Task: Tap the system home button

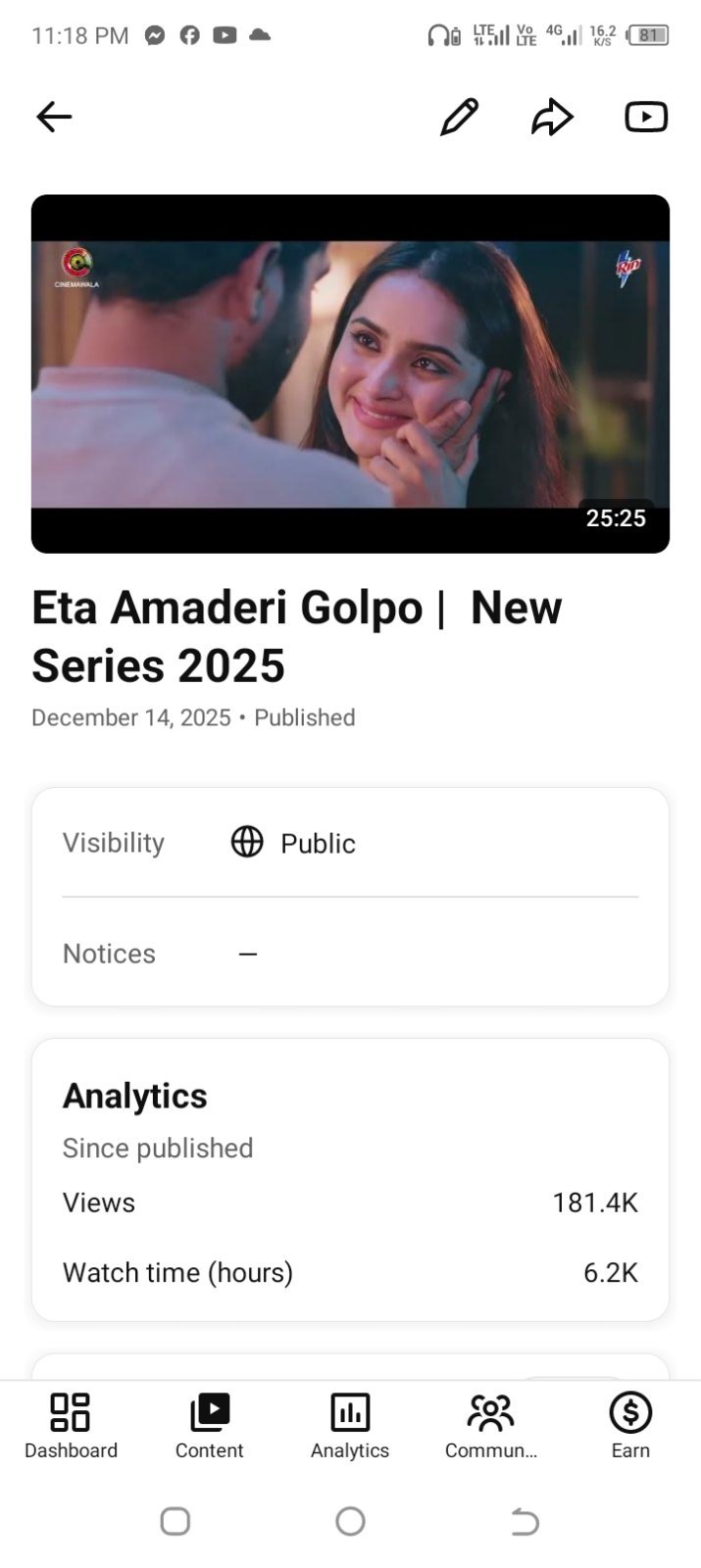Action: pos(350,1521)
